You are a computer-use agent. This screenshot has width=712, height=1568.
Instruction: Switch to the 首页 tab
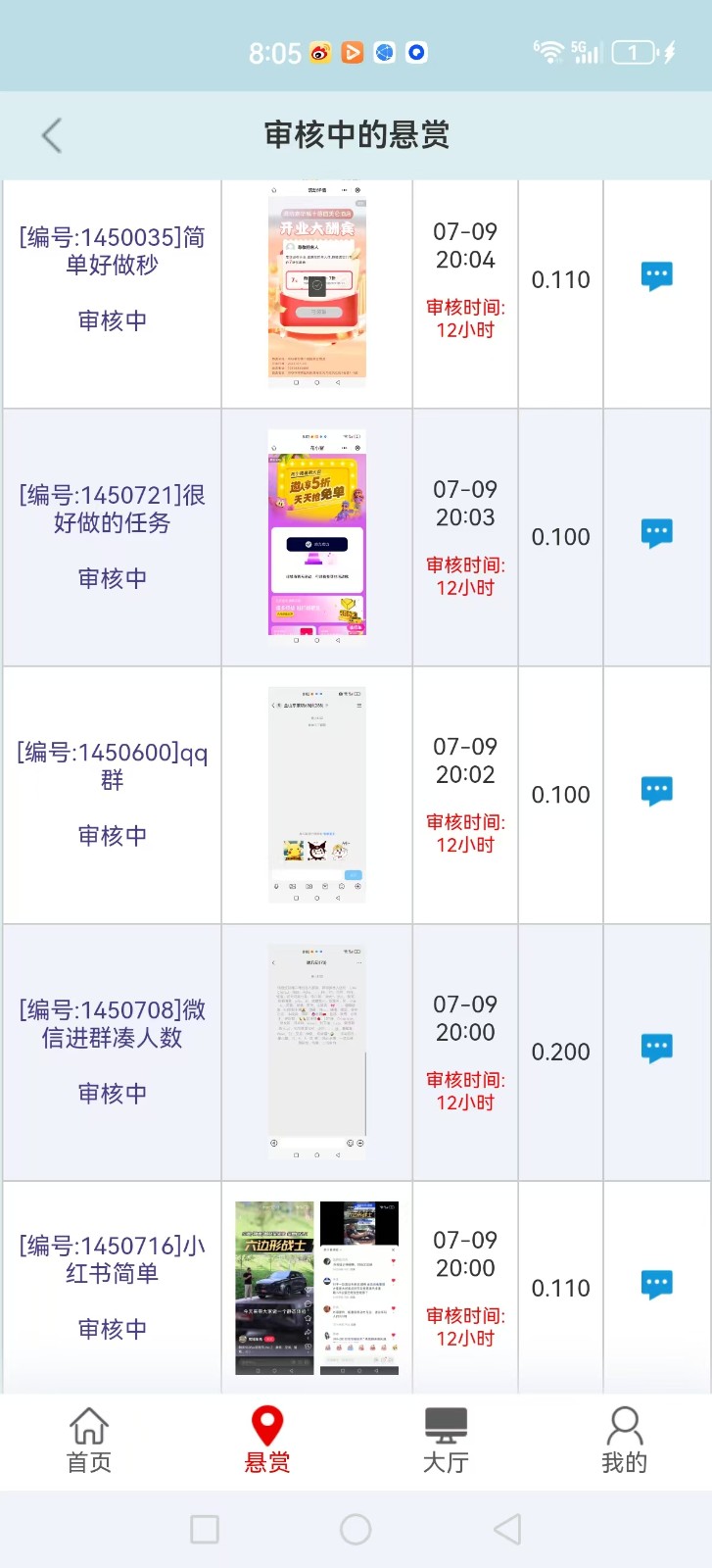point(89,1441)
